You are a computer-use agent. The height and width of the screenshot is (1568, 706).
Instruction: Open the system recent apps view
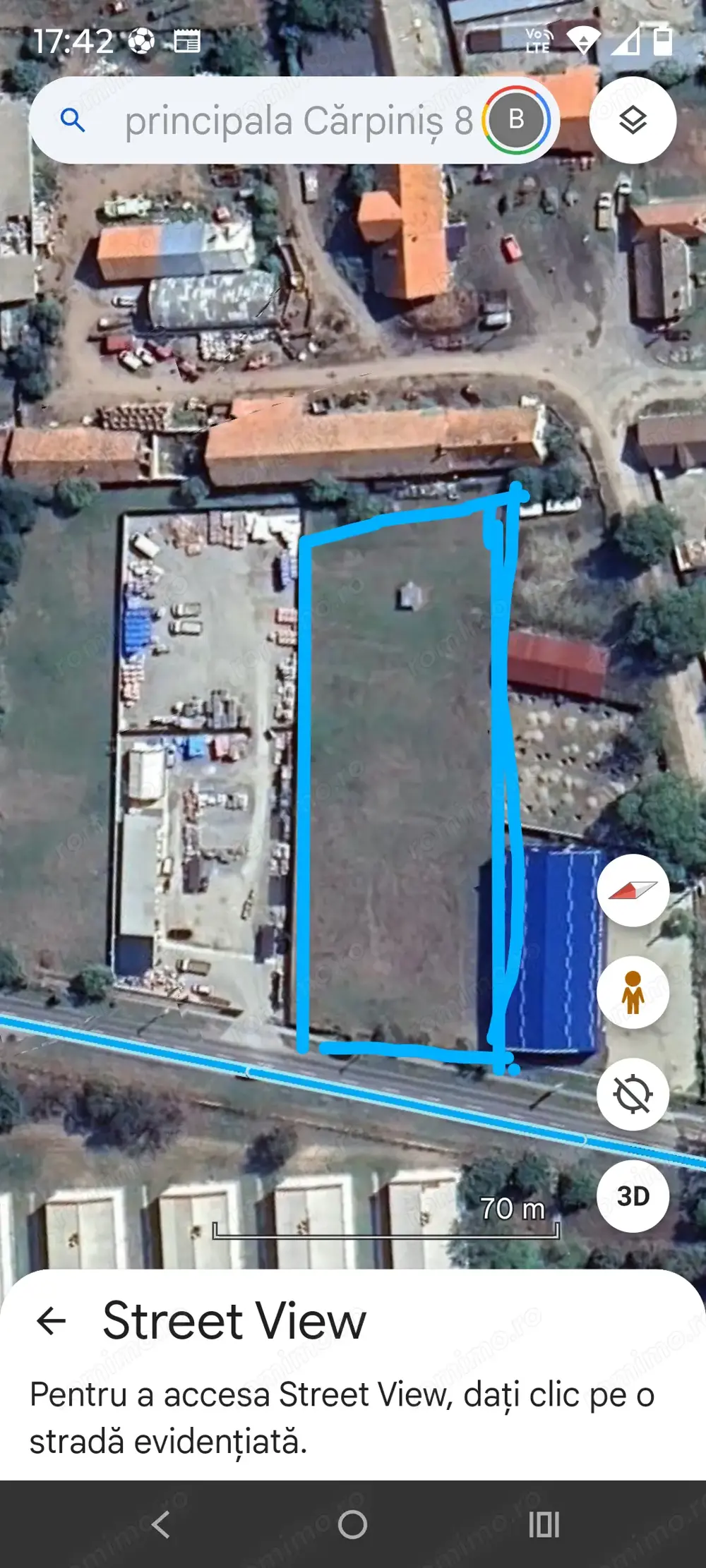click(x=544, y=1525)
